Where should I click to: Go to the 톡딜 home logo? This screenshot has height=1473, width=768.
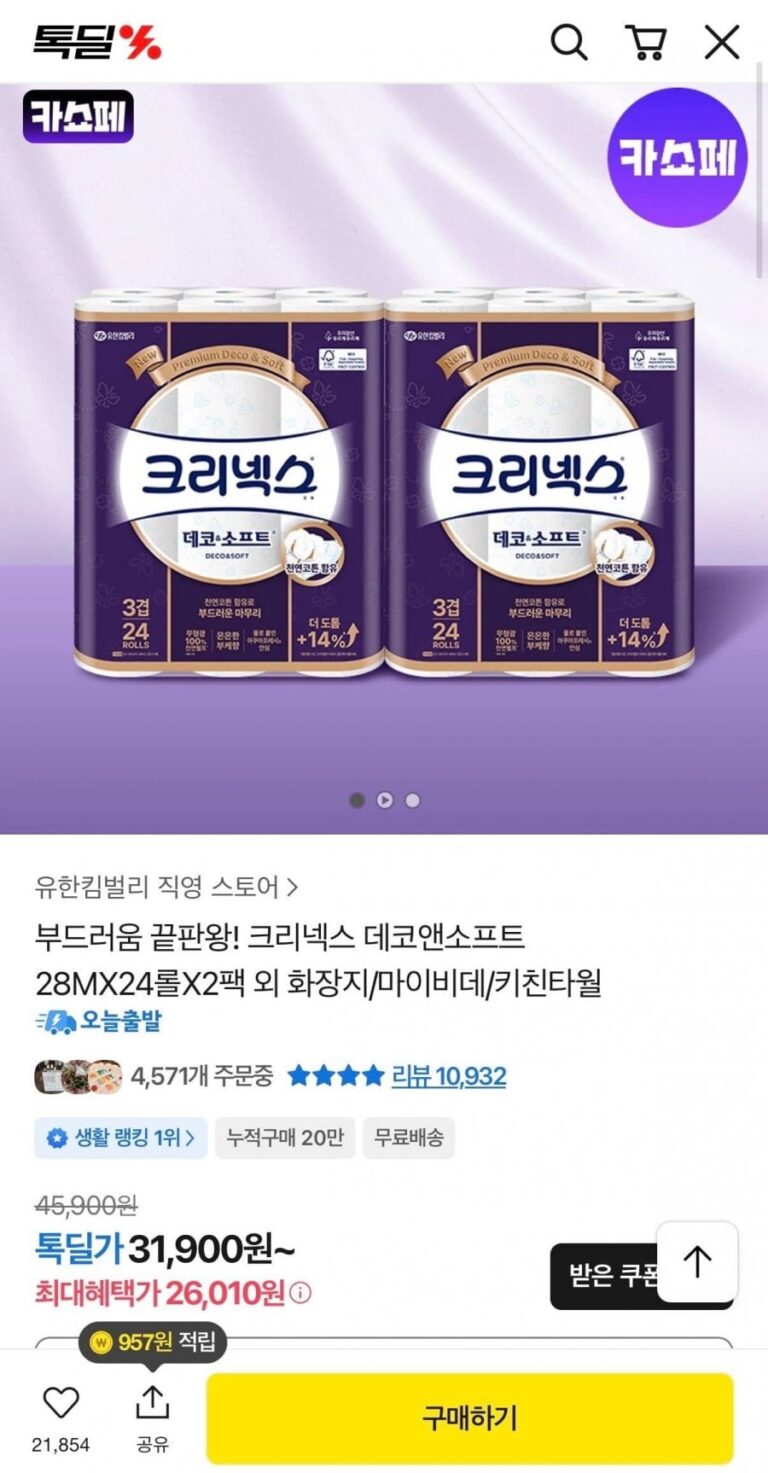(x=97, y=42)
